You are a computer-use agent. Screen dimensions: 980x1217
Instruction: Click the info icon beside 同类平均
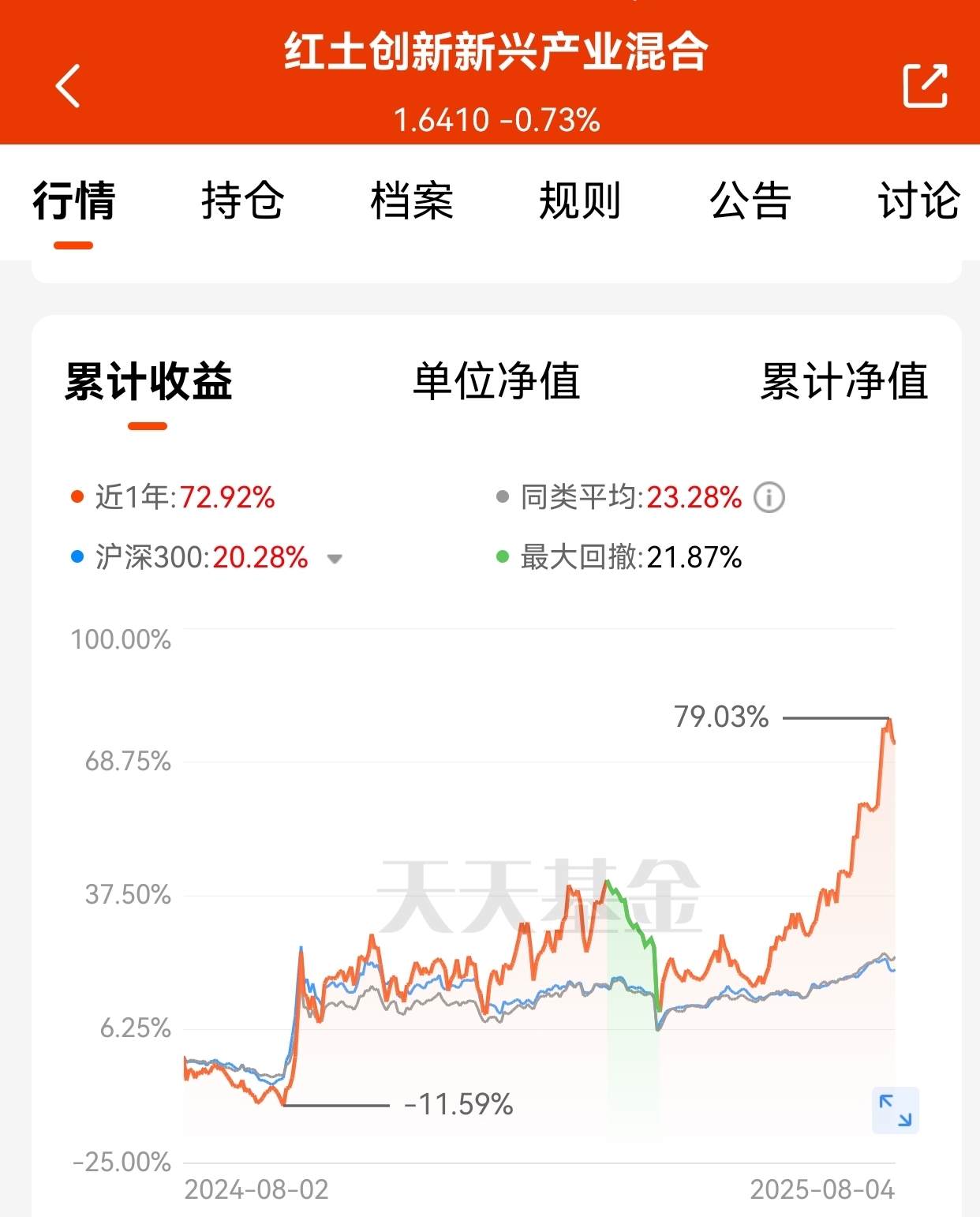click(x=769, y=498)
